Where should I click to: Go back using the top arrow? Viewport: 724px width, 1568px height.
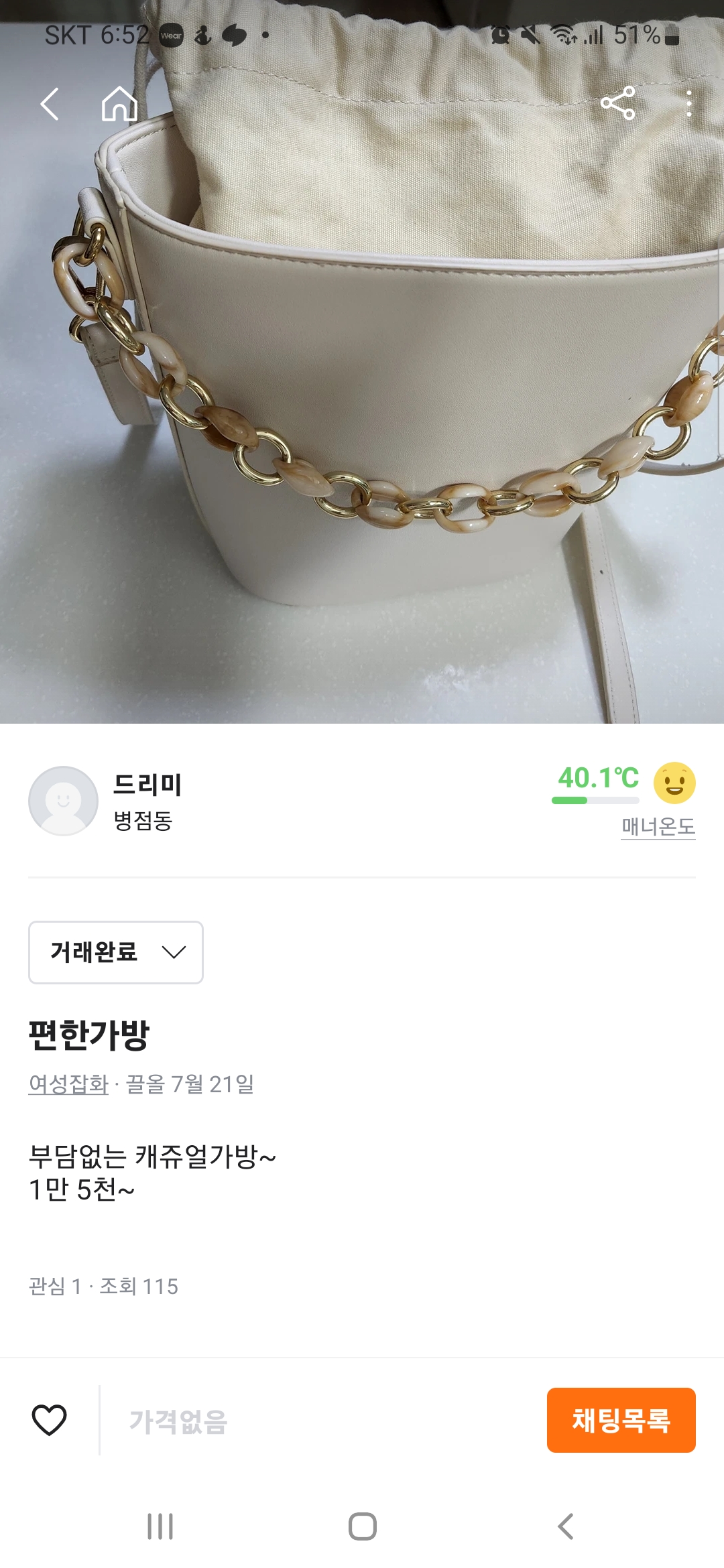coord(50,104)
